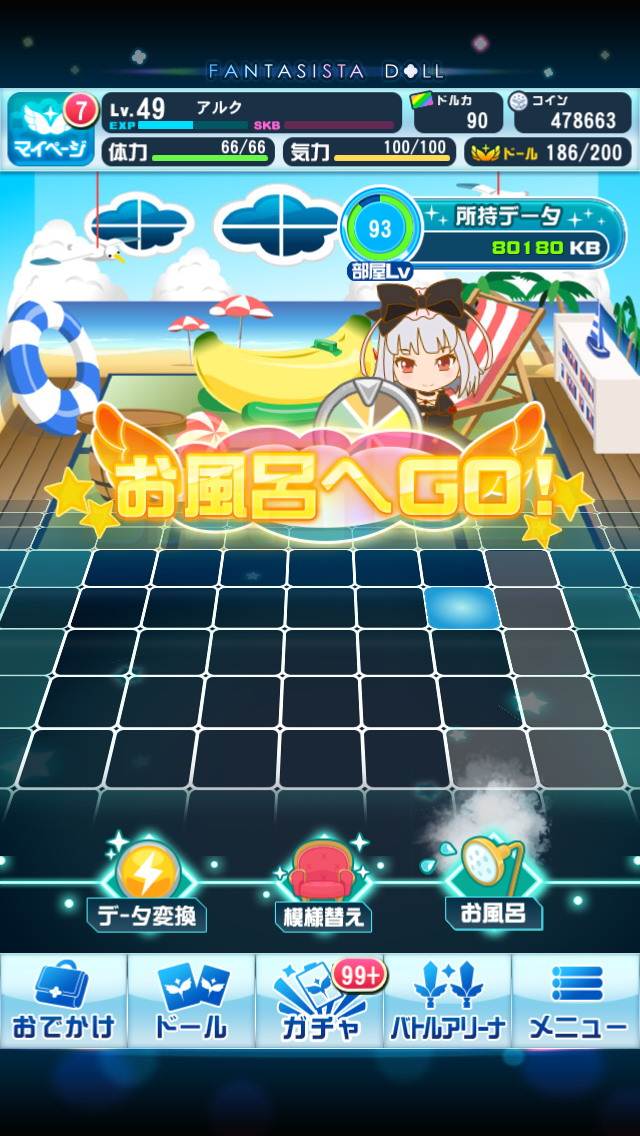This screenshot has width=640, height=1136.
Task: Open マイページ (My Page)
Action: click(x=50, y=130)
